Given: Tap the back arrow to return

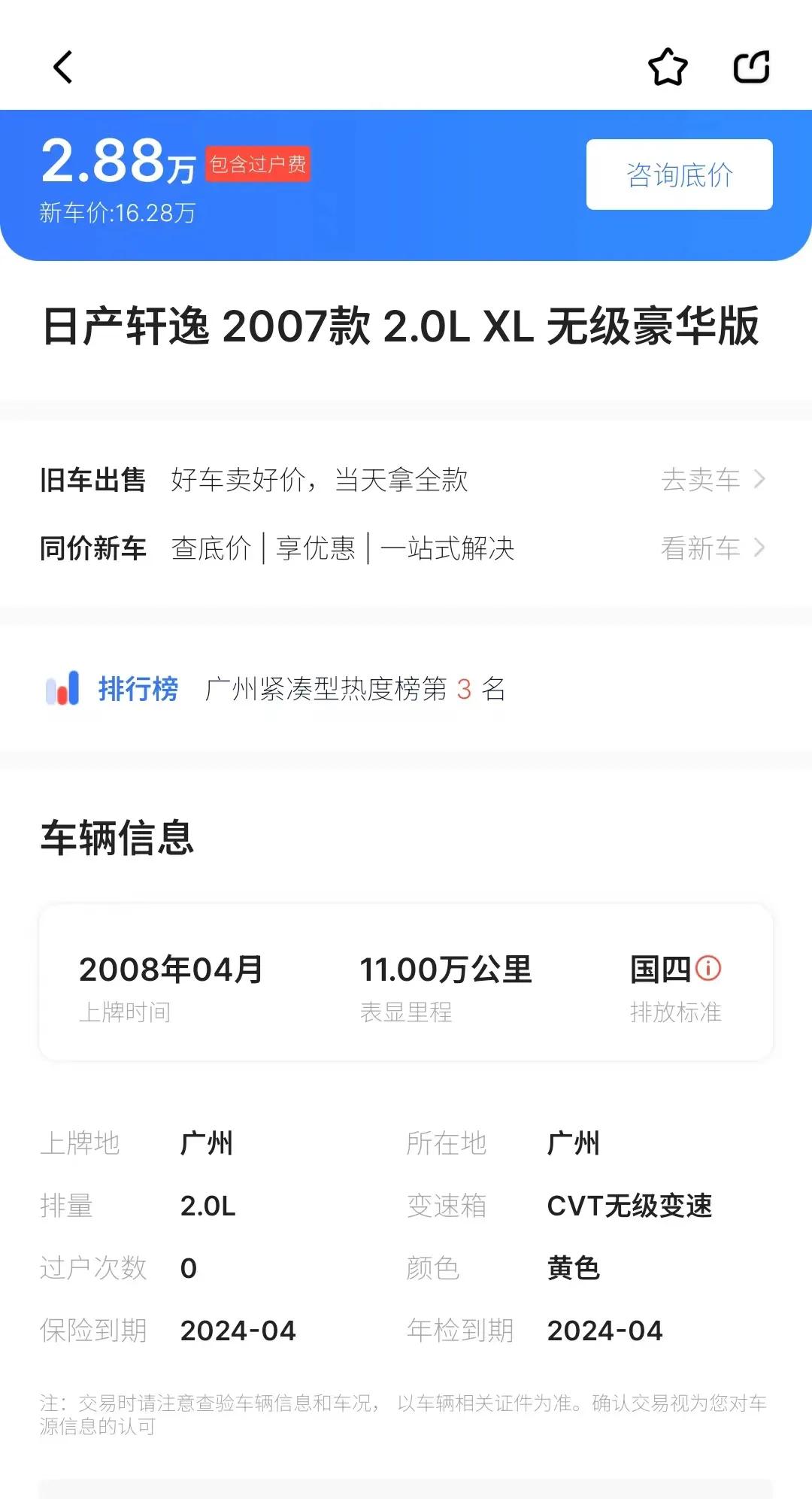Looking at the screenshot, I should pos(63,68).
